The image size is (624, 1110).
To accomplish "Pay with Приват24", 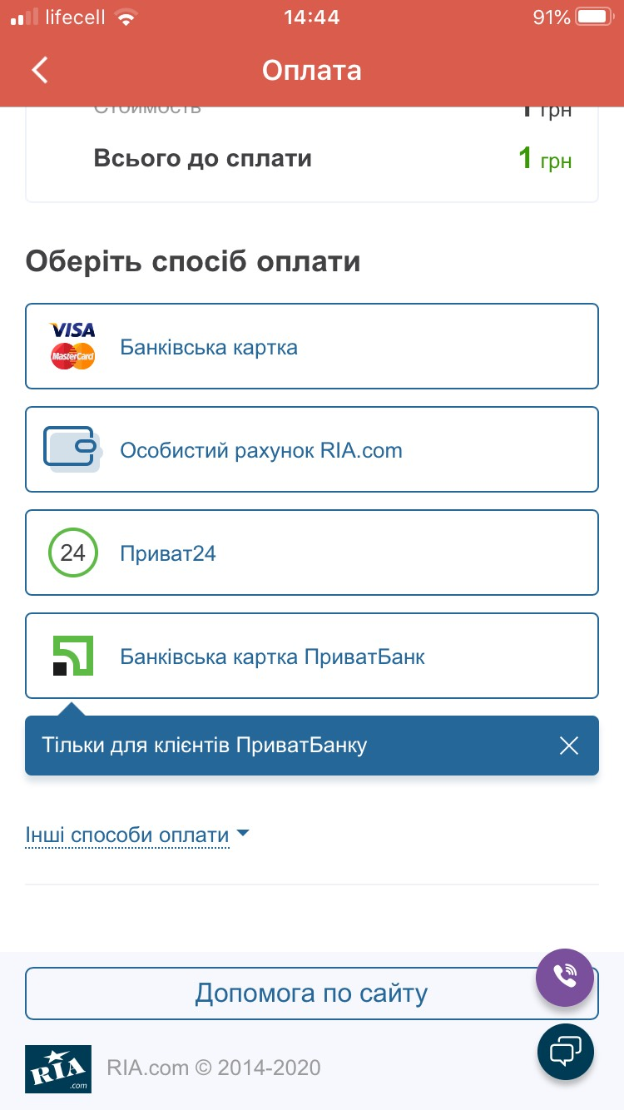I will click(312, 553).
